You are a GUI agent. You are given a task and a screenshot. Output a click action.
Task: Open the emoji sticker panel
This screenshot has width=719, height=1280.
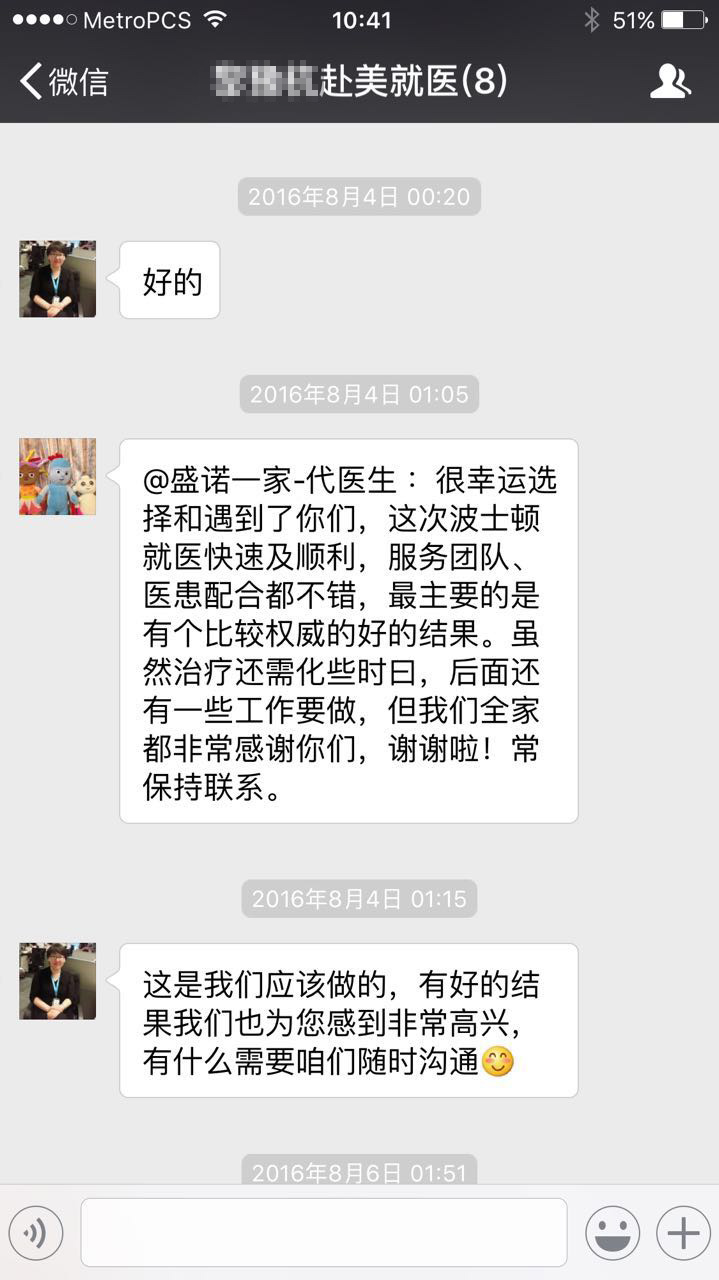coord(612,1233)
